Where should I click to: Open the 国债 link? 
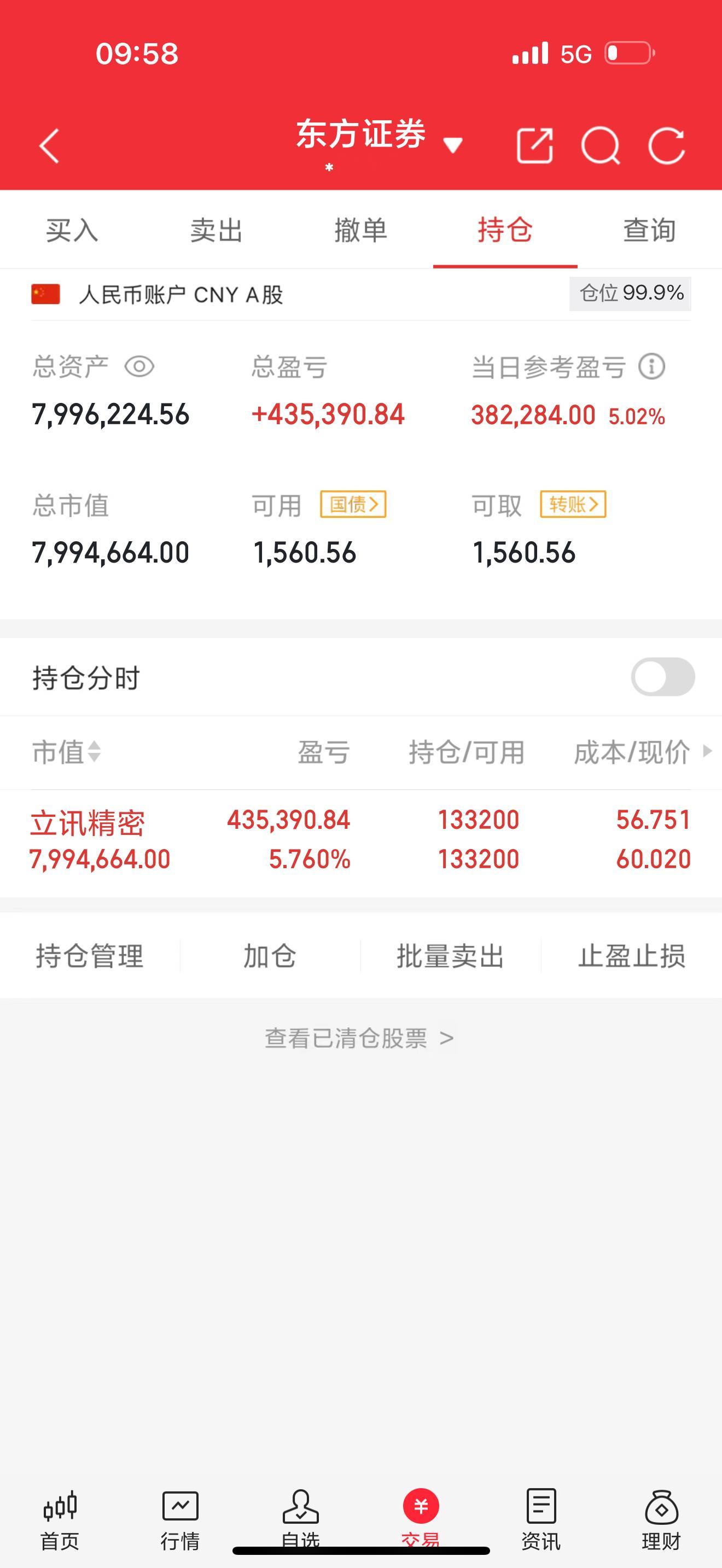353,504
